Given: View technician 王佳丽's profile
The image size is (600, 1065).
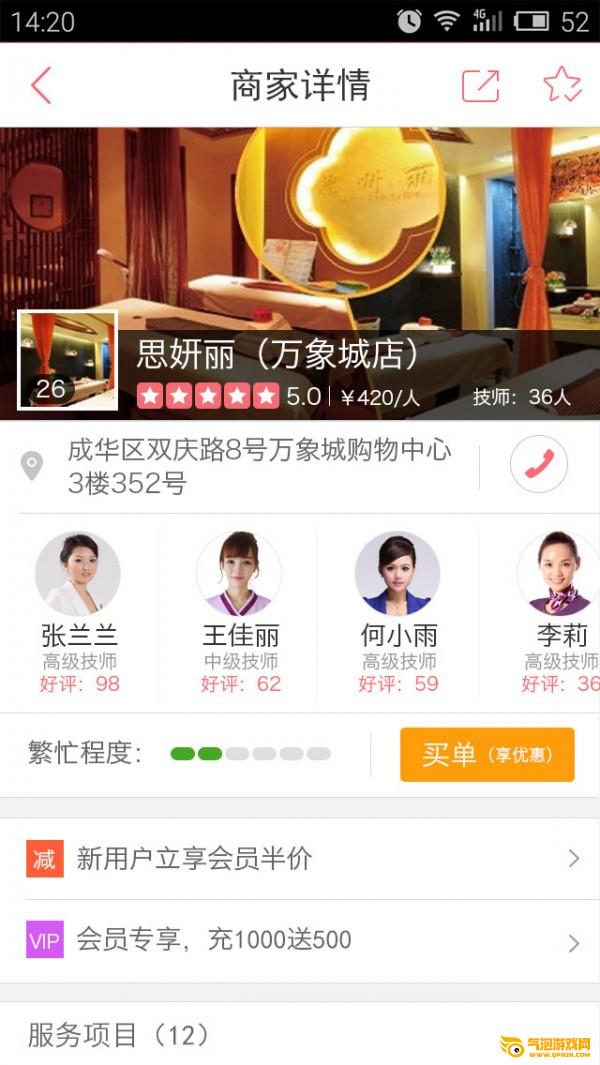Looking at the screenshot, I should [240, 613].
